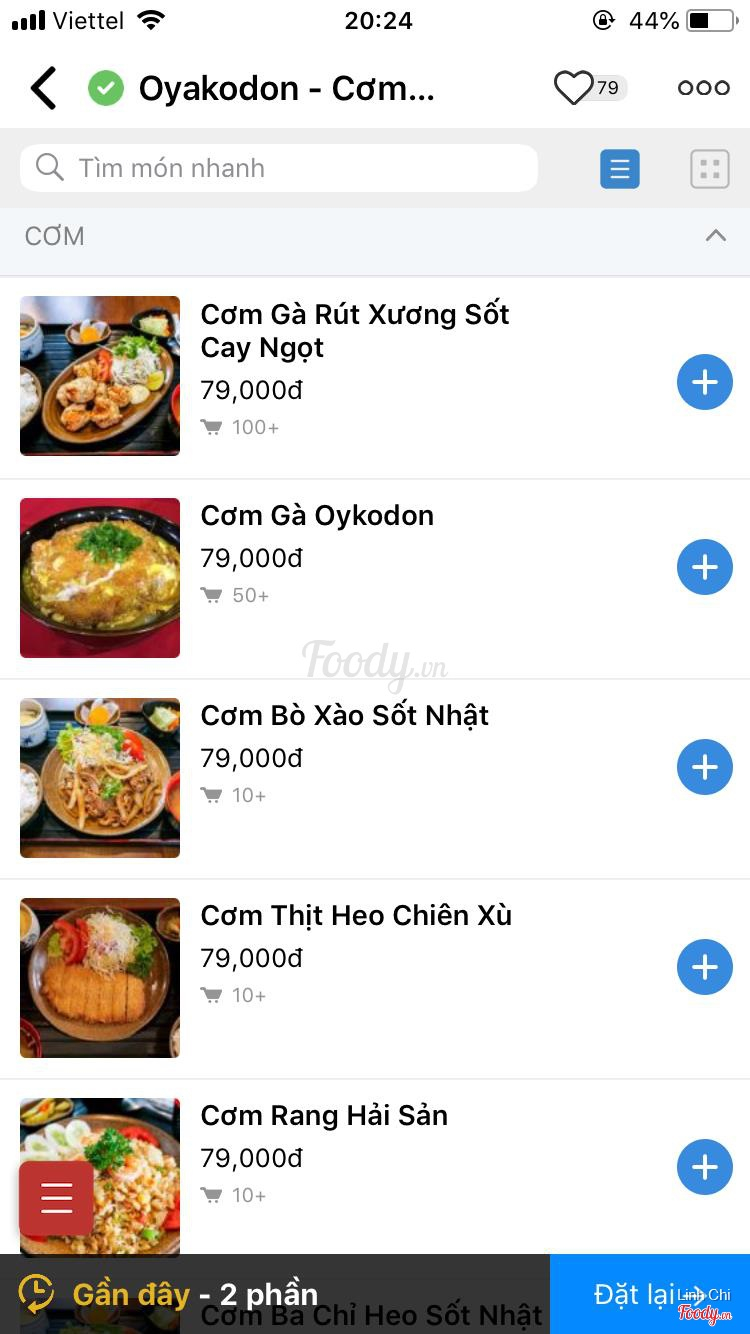
Task: Tap the Tìm món nhanh search field
Action: [279, 168]
